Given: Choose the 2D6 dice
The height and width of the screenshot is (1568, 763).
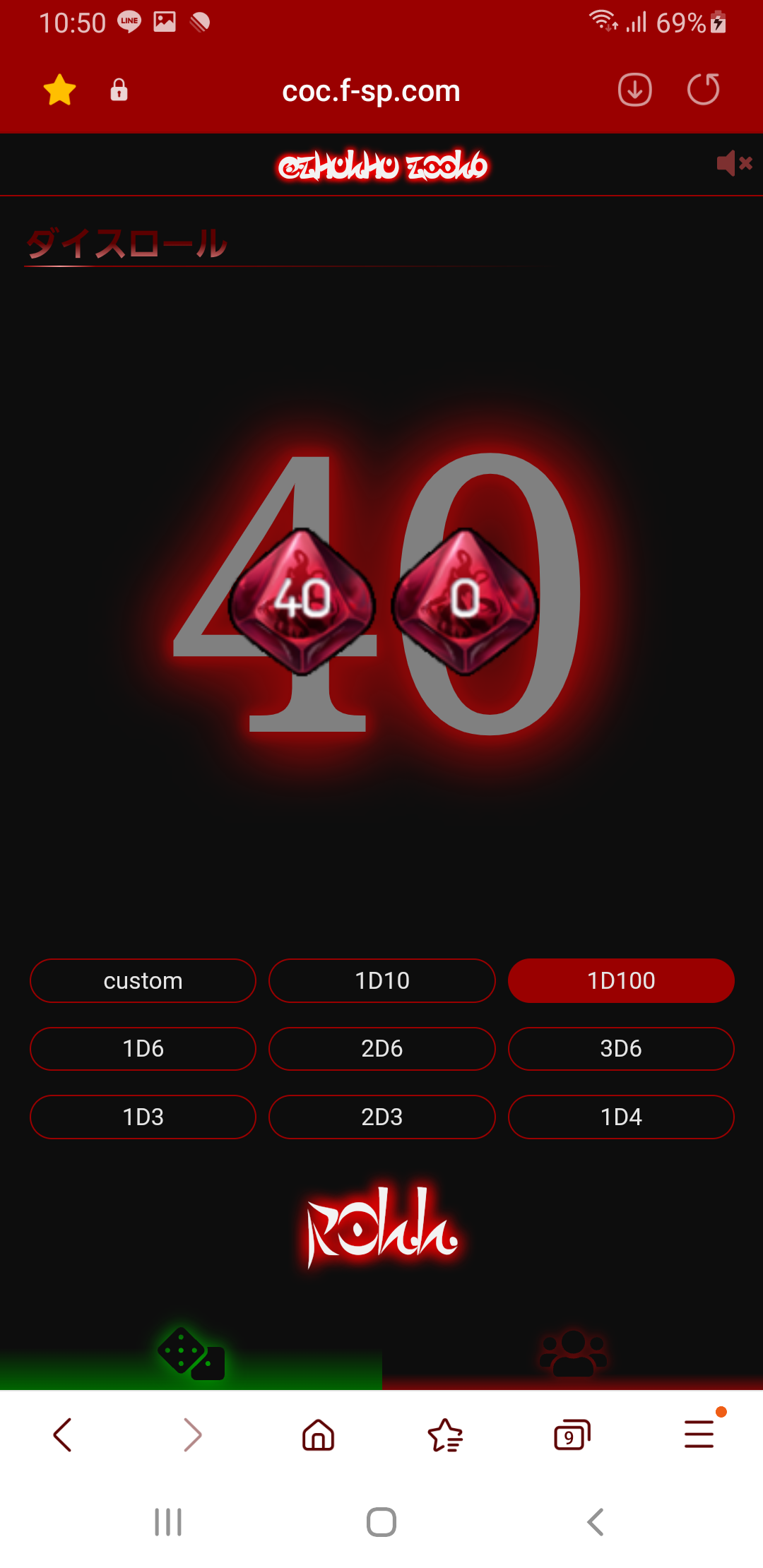Looking at the screenshot, I should click(382, 1049).
